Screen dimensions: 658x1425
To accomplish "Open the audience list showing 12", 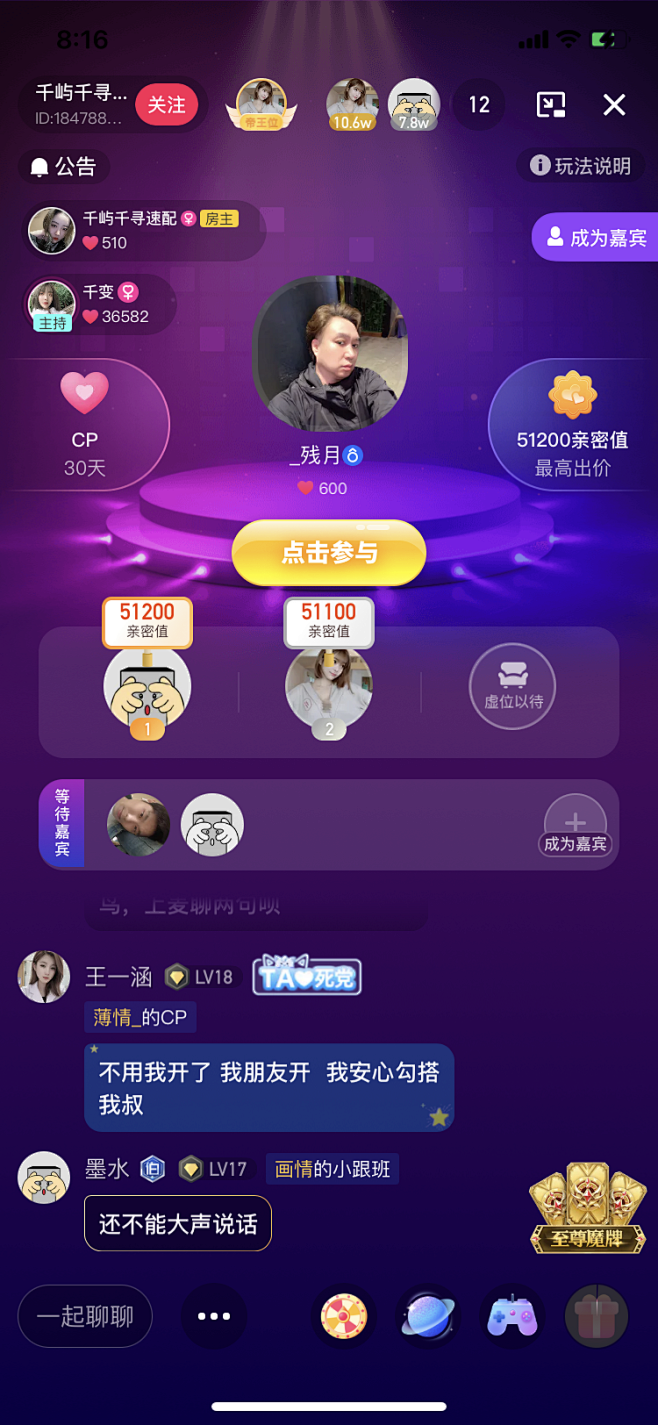I will (479, 105).
